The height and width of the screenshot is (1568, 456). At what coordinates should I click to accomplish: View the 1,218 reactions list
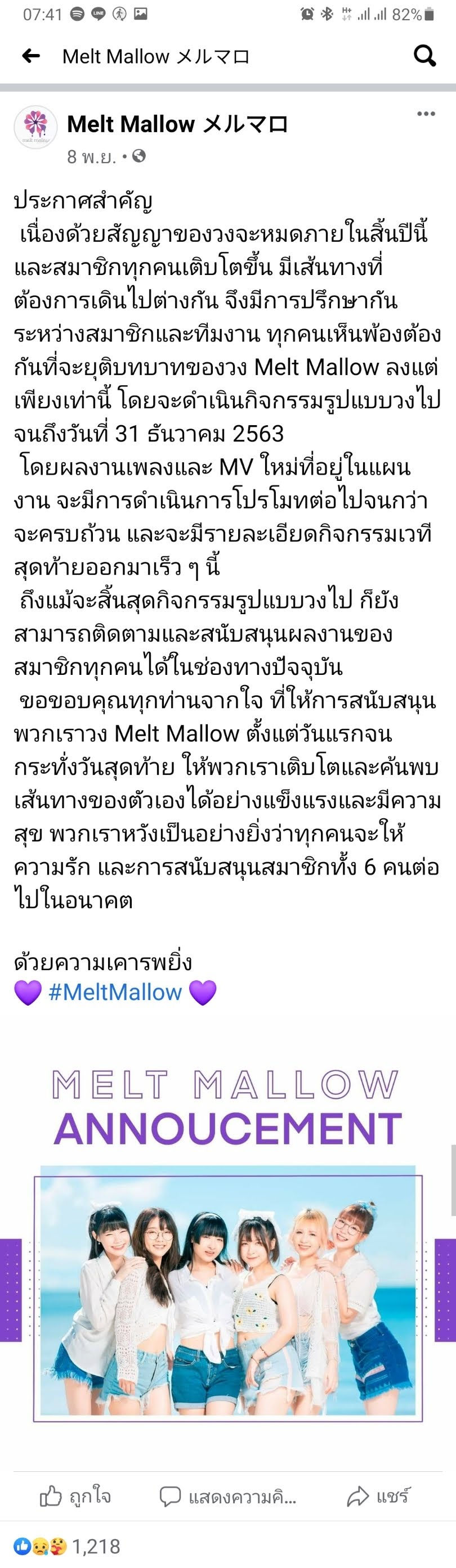click(67, 1546)
